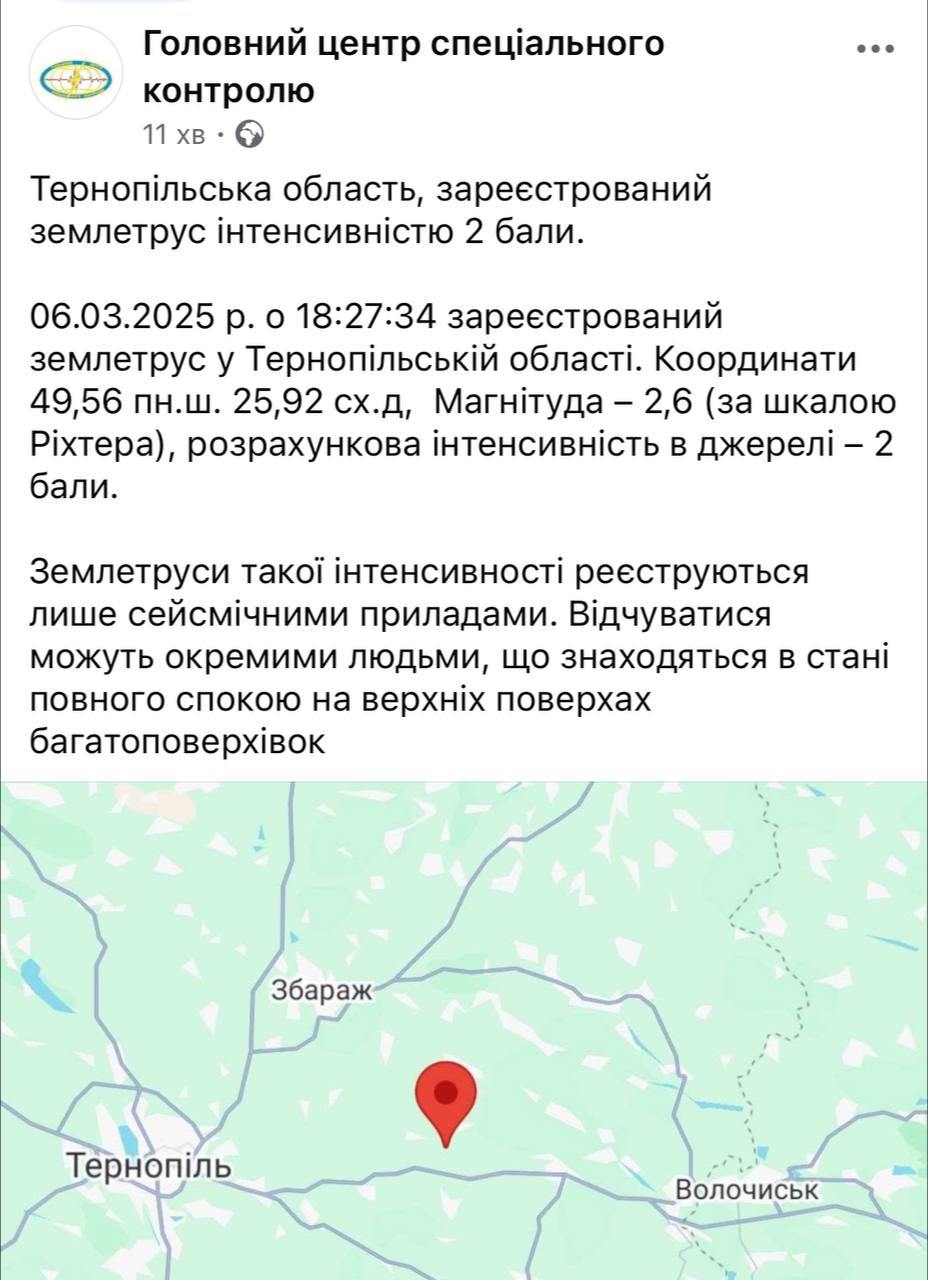Open the post's three-dot options menu
928x1280 pixels.
pyautogui.click(x=876, y=49)
